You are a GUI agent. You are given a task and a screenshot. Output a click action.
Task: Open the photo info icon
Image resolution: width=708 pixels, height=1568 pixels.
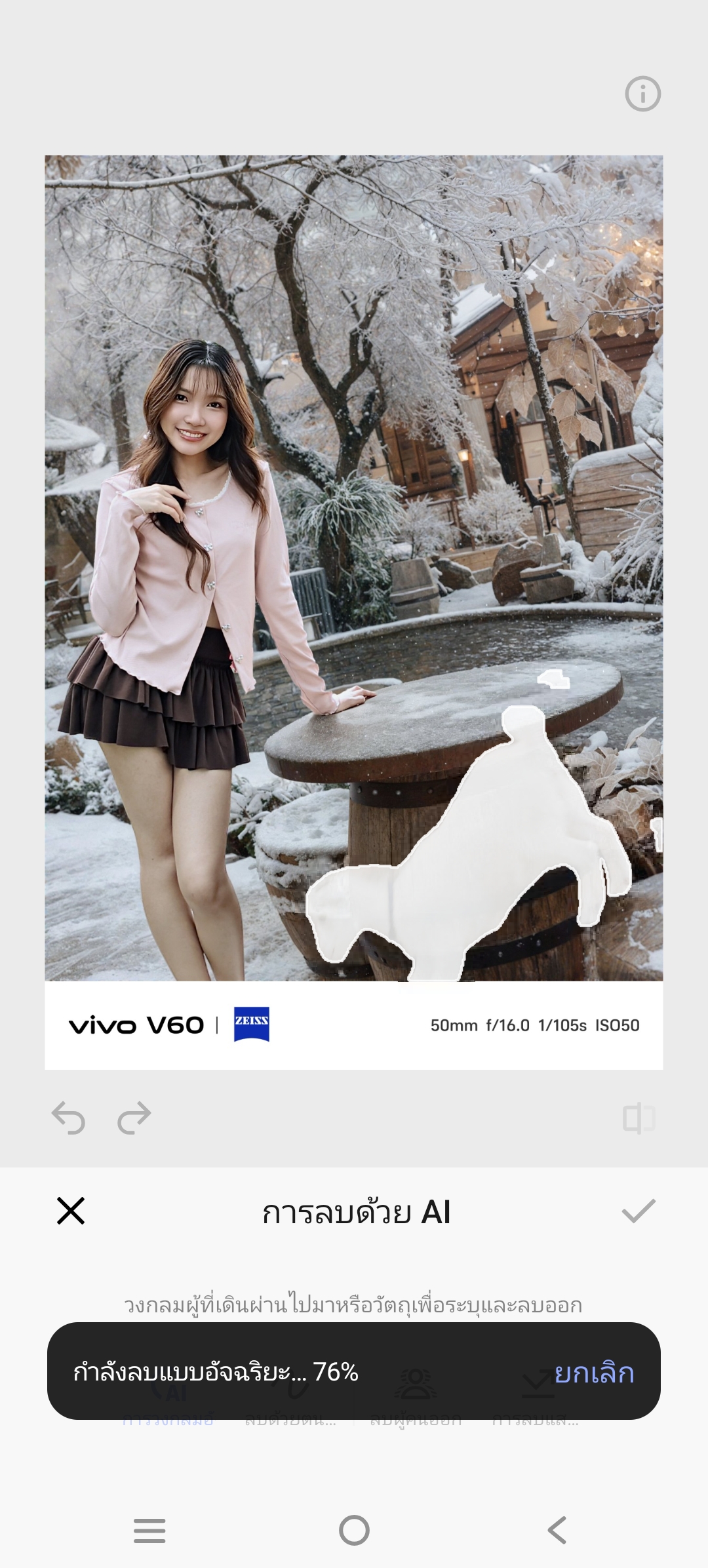[x=642, y=94]
